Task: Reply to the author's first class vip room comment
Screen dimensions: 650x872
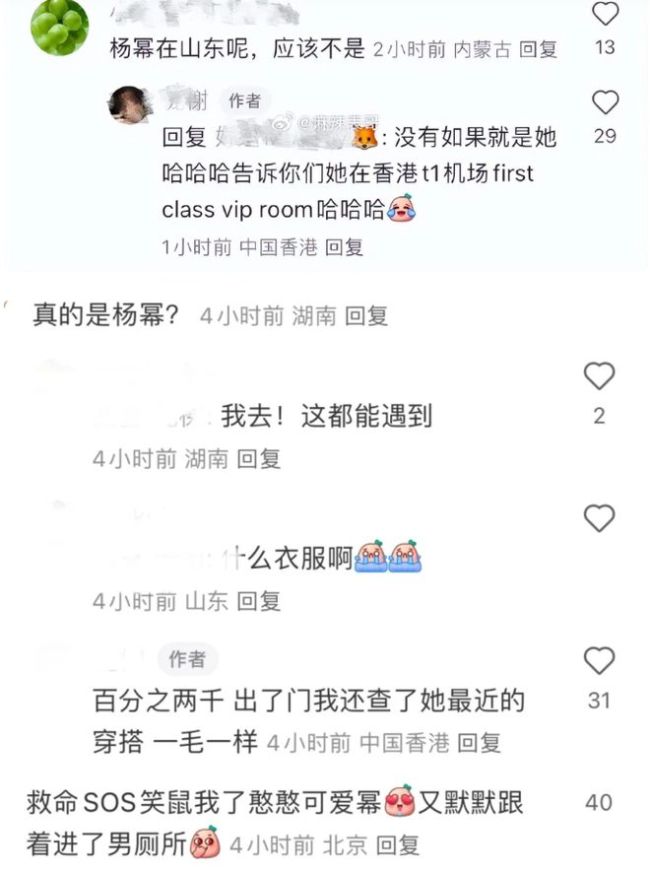Action: pyautogui.click(x=345, y=247)
